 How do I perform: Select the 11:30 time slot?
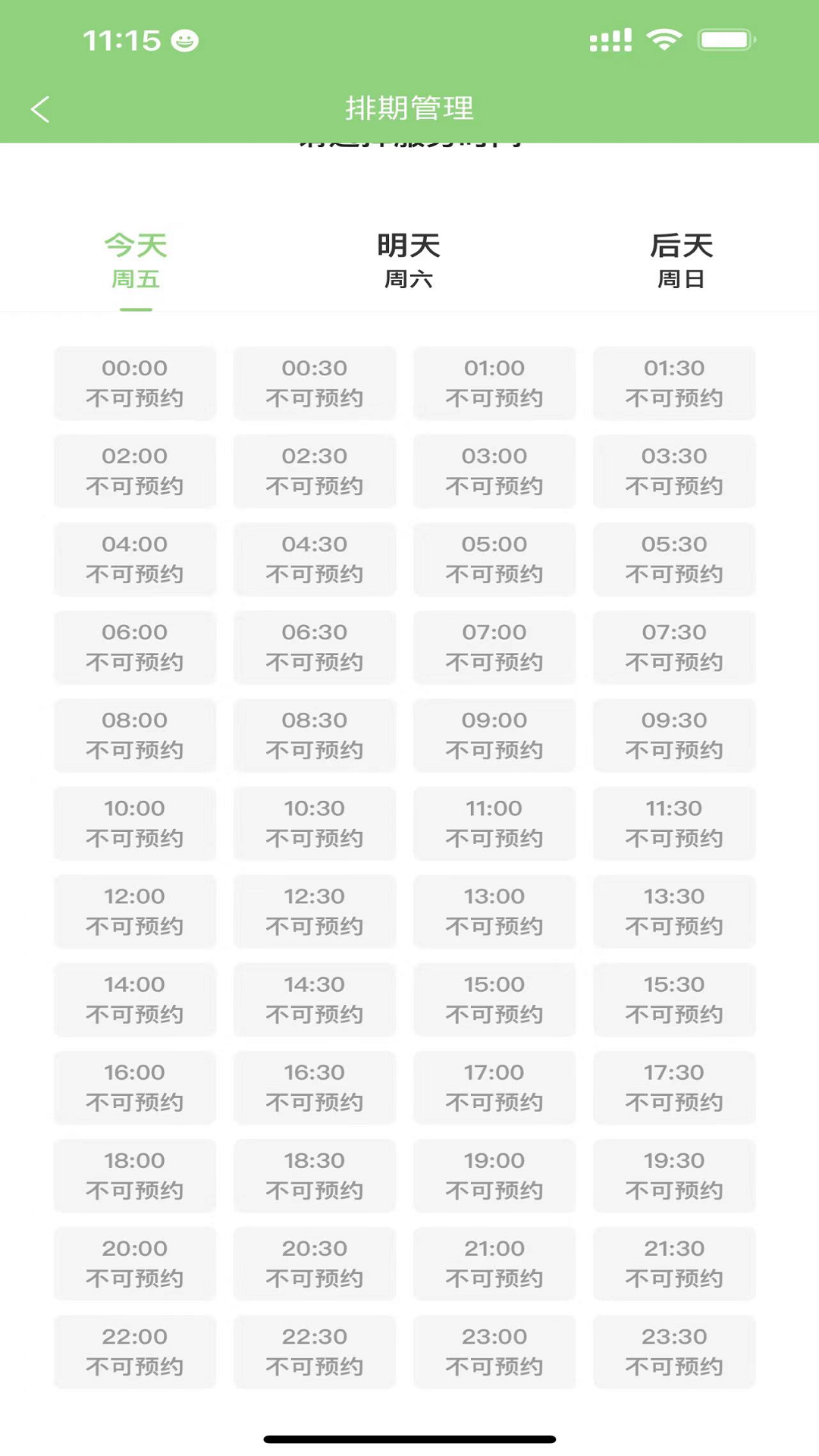[674, 823]
